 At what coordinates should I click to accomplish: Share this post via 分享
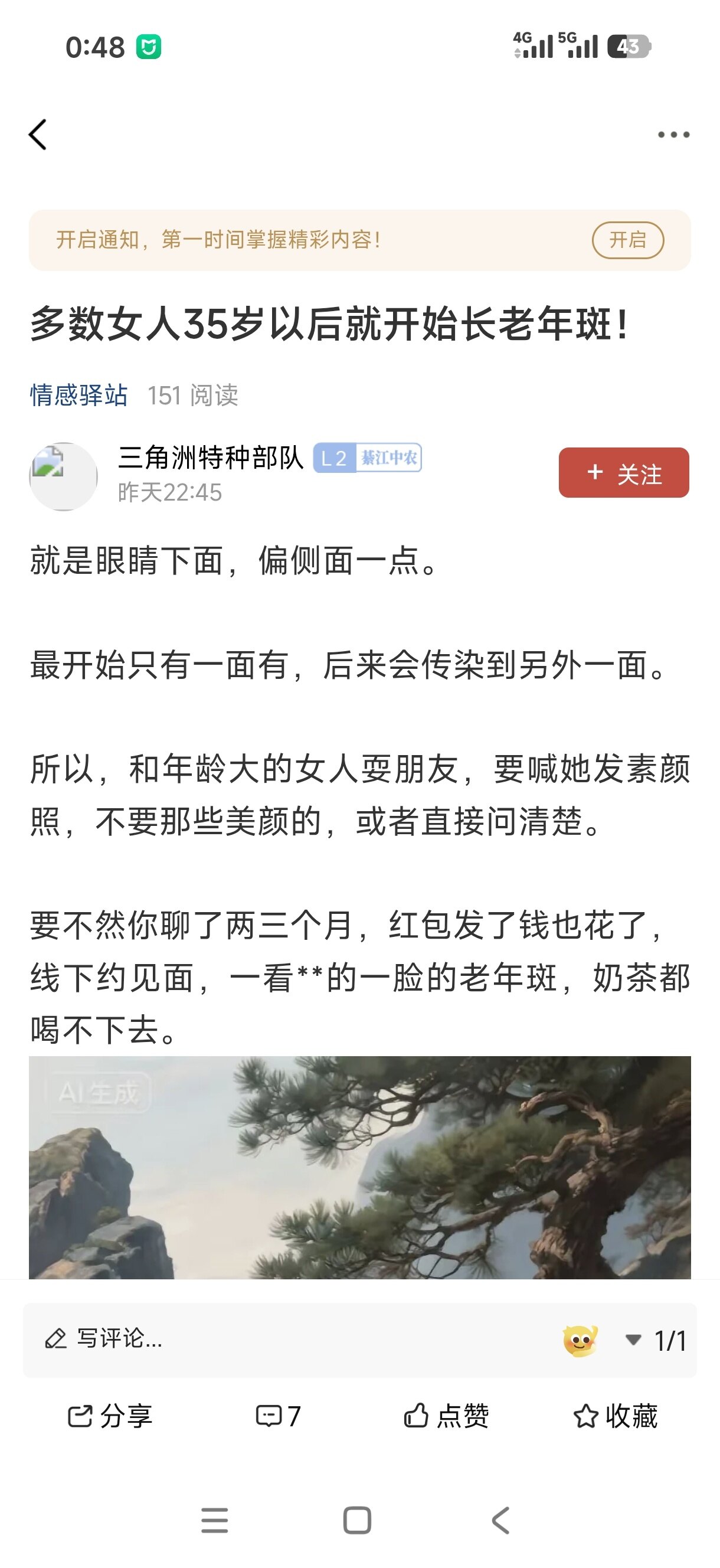click(110, 1416)
